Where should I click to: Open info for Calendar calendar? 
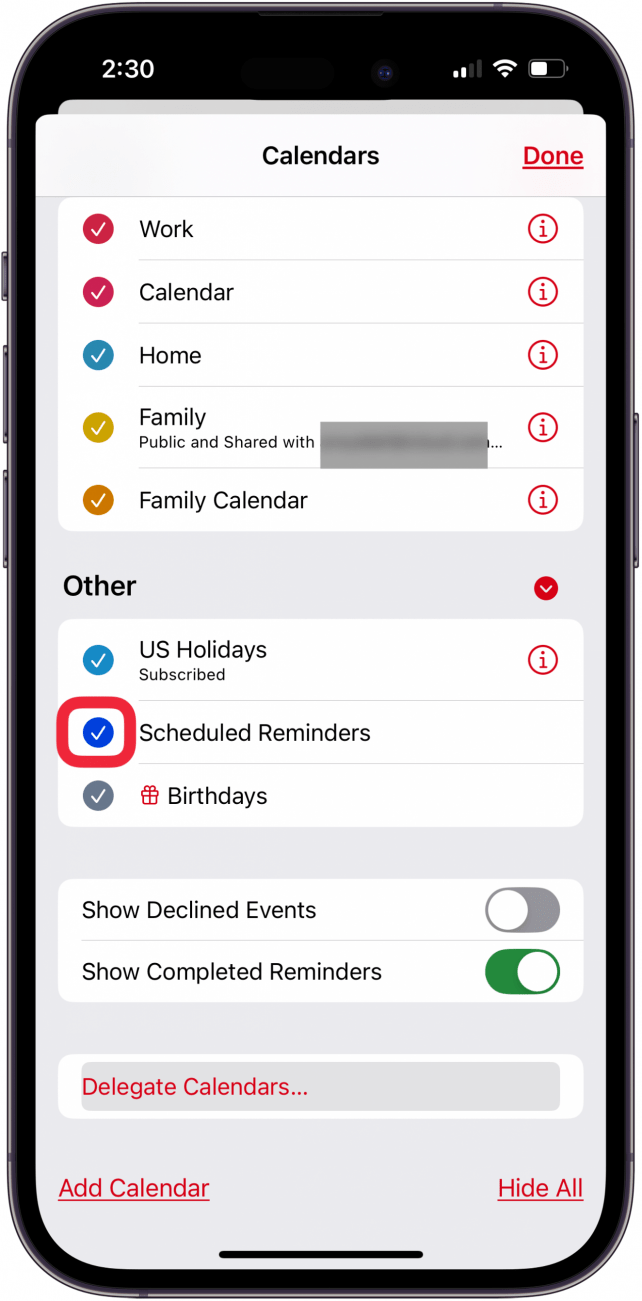[x=542, y=292]
